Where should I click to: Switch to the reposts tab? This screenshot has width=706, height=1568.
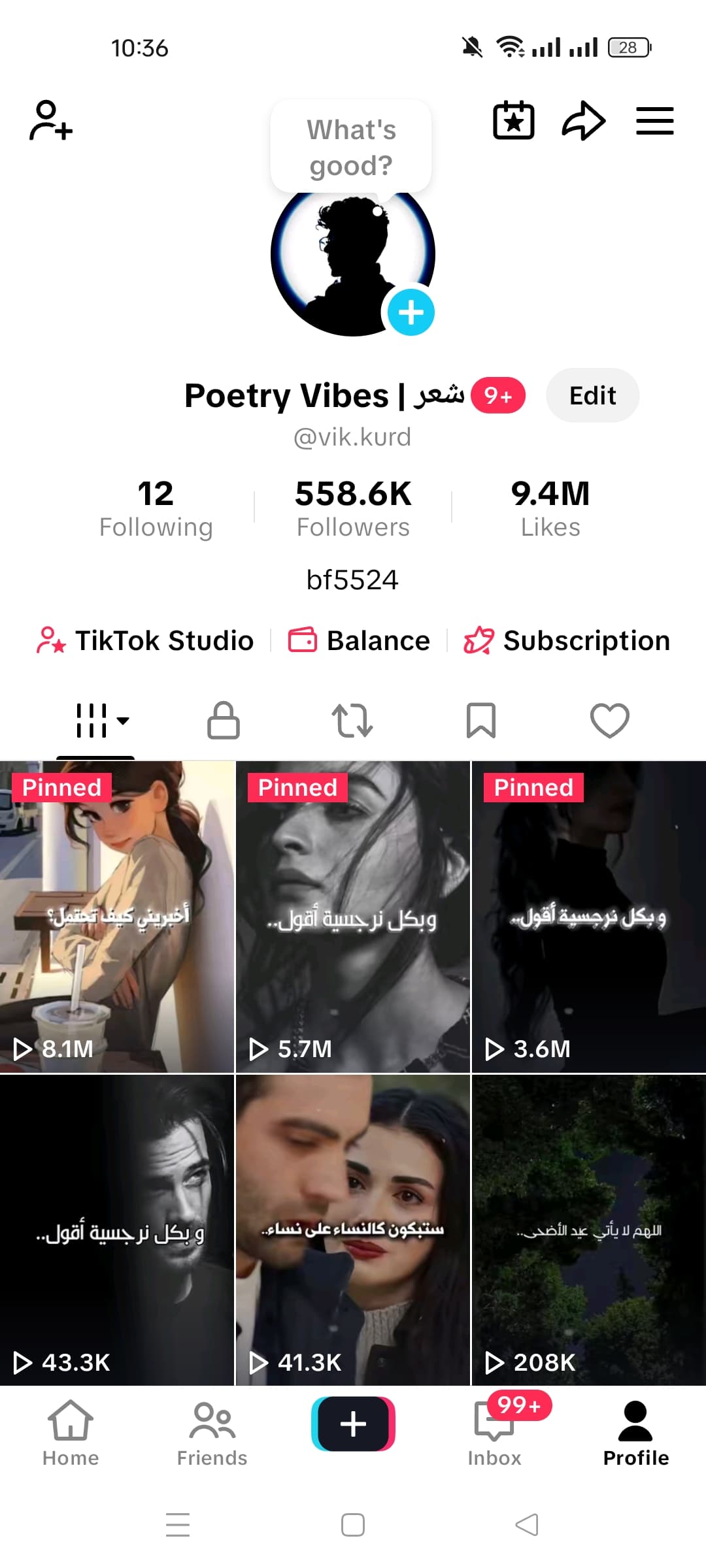tap(352, 721)
